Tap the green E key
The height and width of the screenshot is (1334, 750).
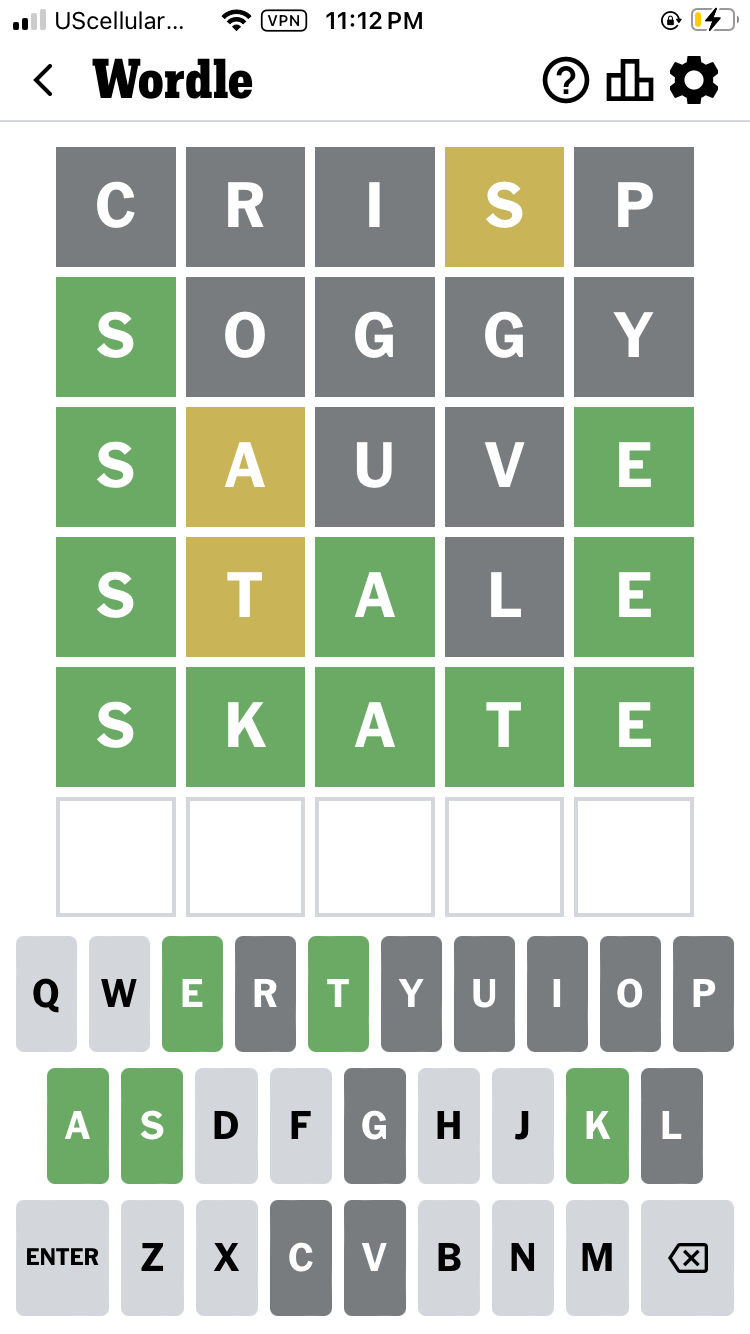[x=192, y=994]
